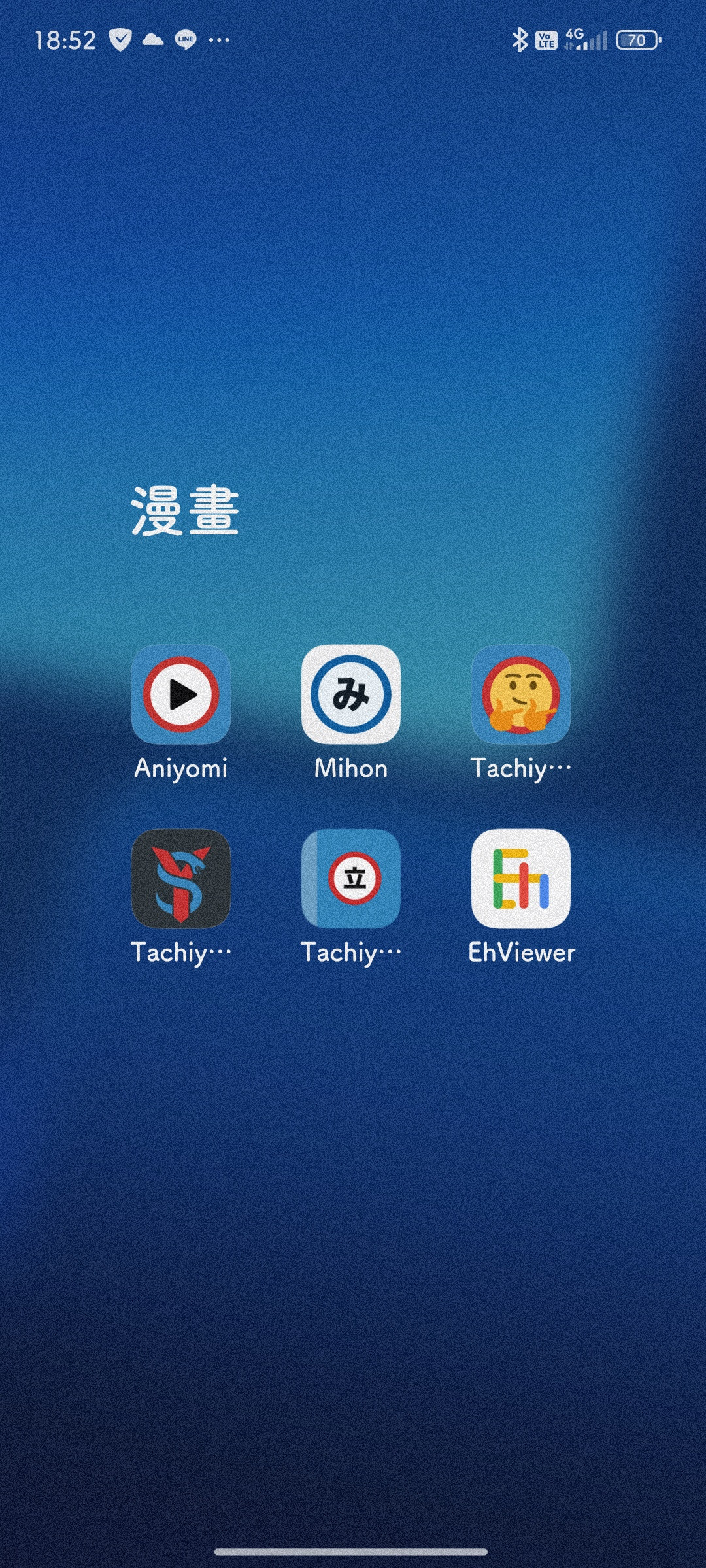Tap the 漫畫 folder title to rename
Viewport: 706px width, 1568px height.
186,512
